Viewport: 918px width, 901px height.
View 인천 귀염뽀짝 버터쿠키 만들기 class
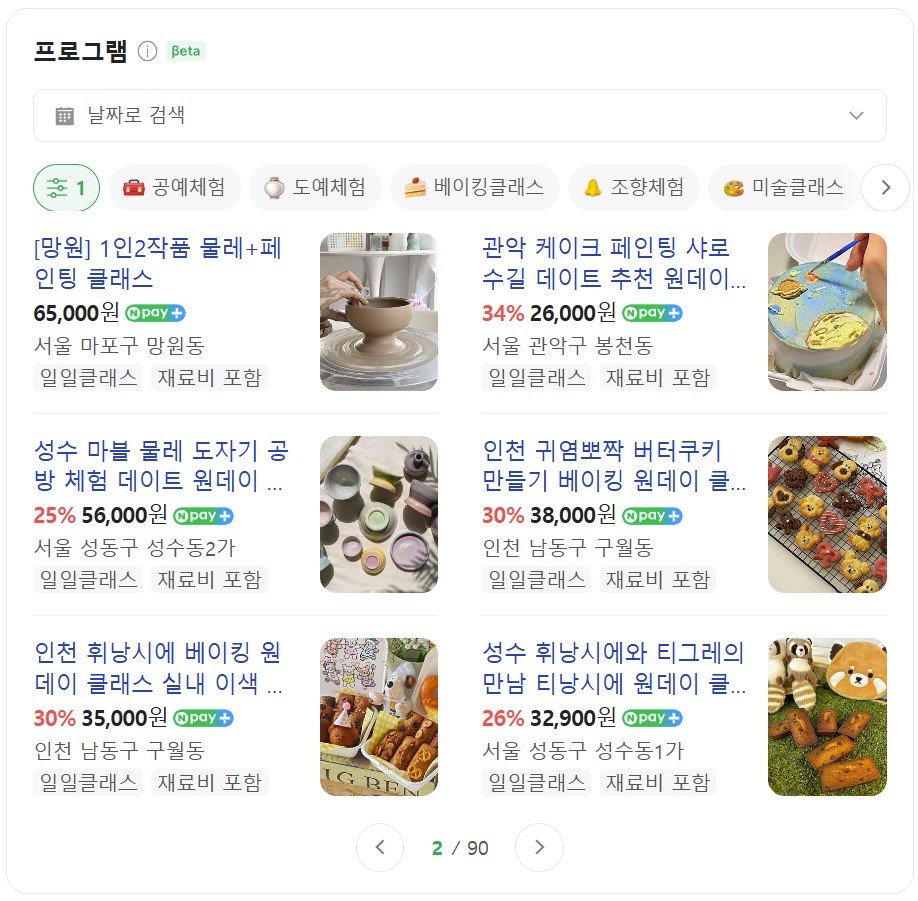point(612,466)
